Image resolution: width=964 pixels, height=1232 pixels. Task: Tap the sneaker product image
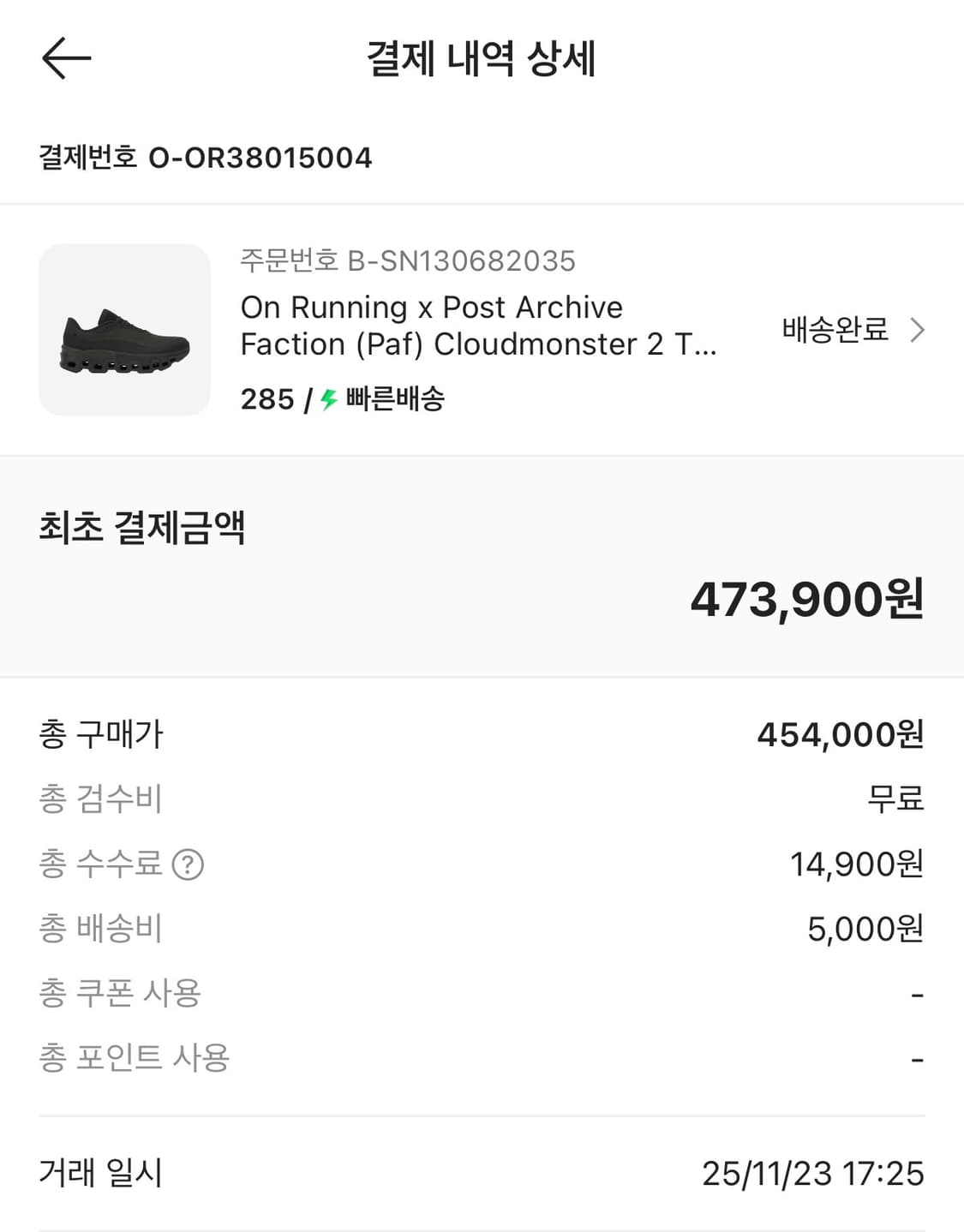coord(124,330)
